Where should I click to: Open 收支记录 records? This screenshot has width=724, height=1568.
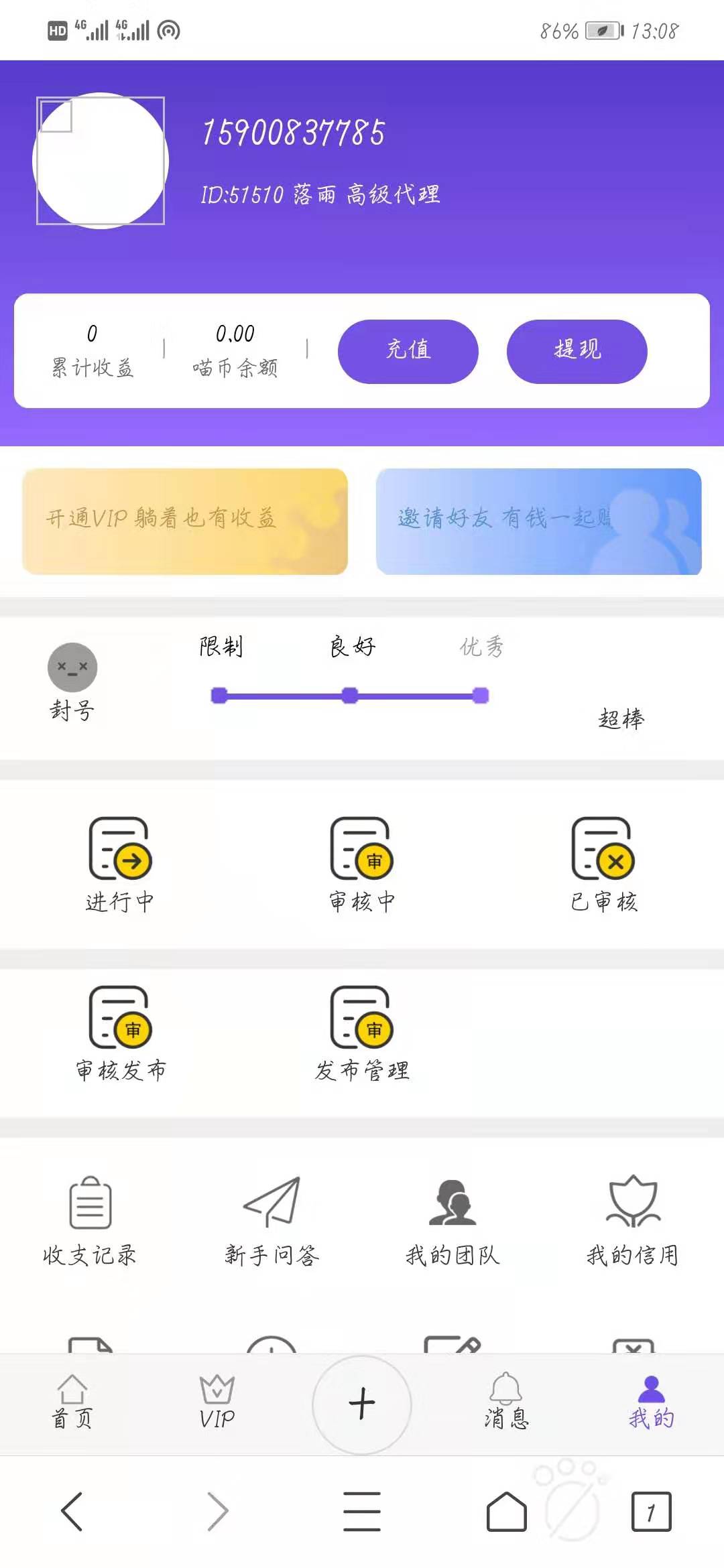point(90,1221)
